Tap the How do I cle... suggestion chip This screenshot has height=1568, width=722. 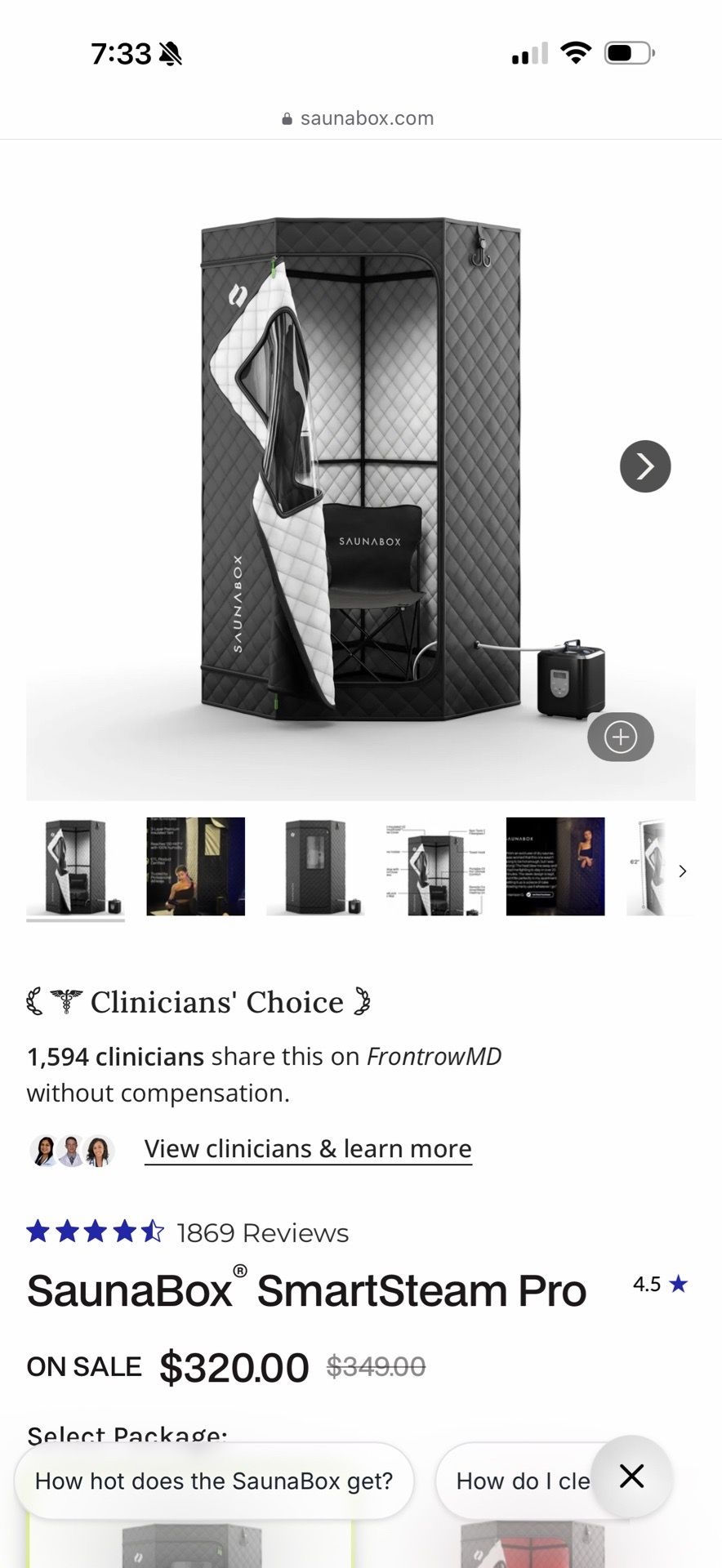[x=523, y=1481]
